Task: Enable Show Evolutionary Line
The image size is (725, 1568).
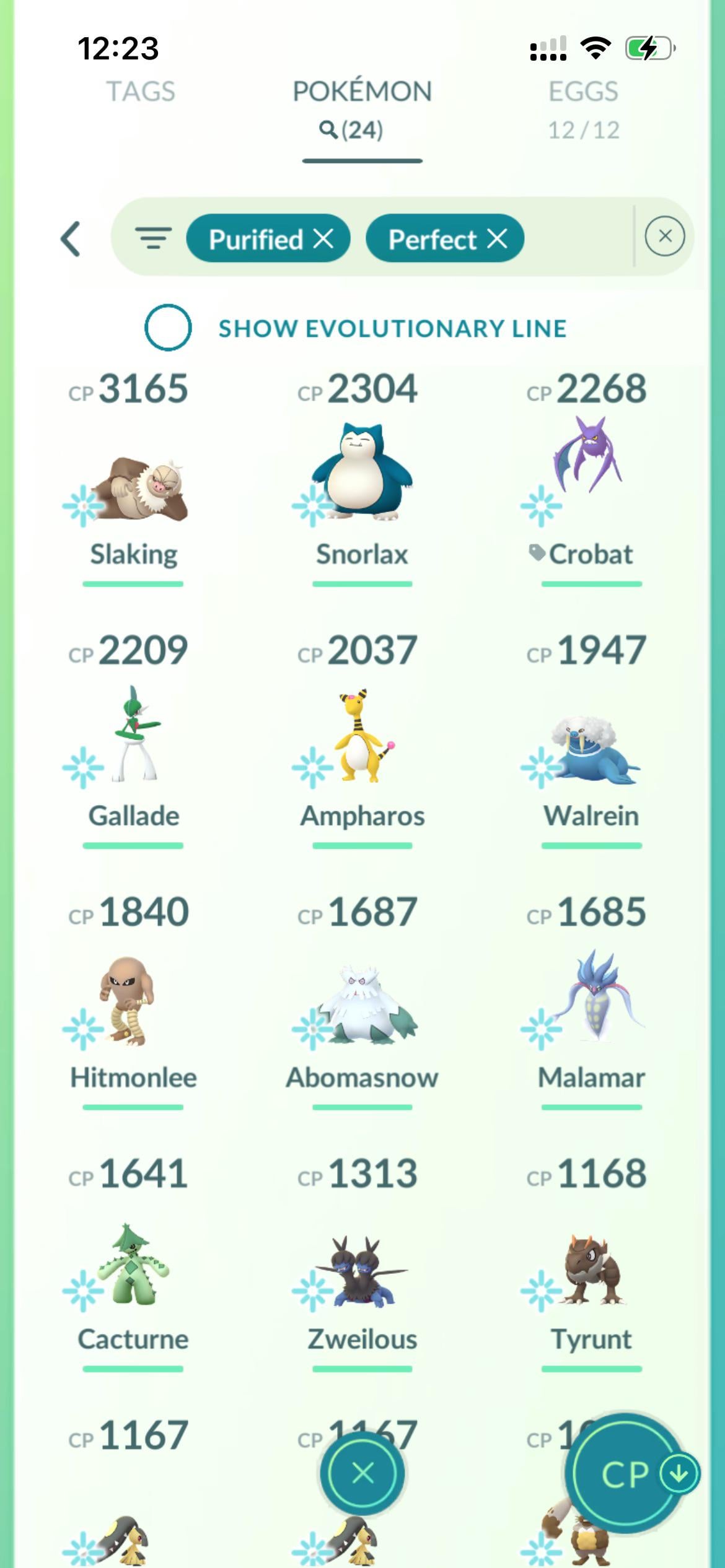Action: 168,328
